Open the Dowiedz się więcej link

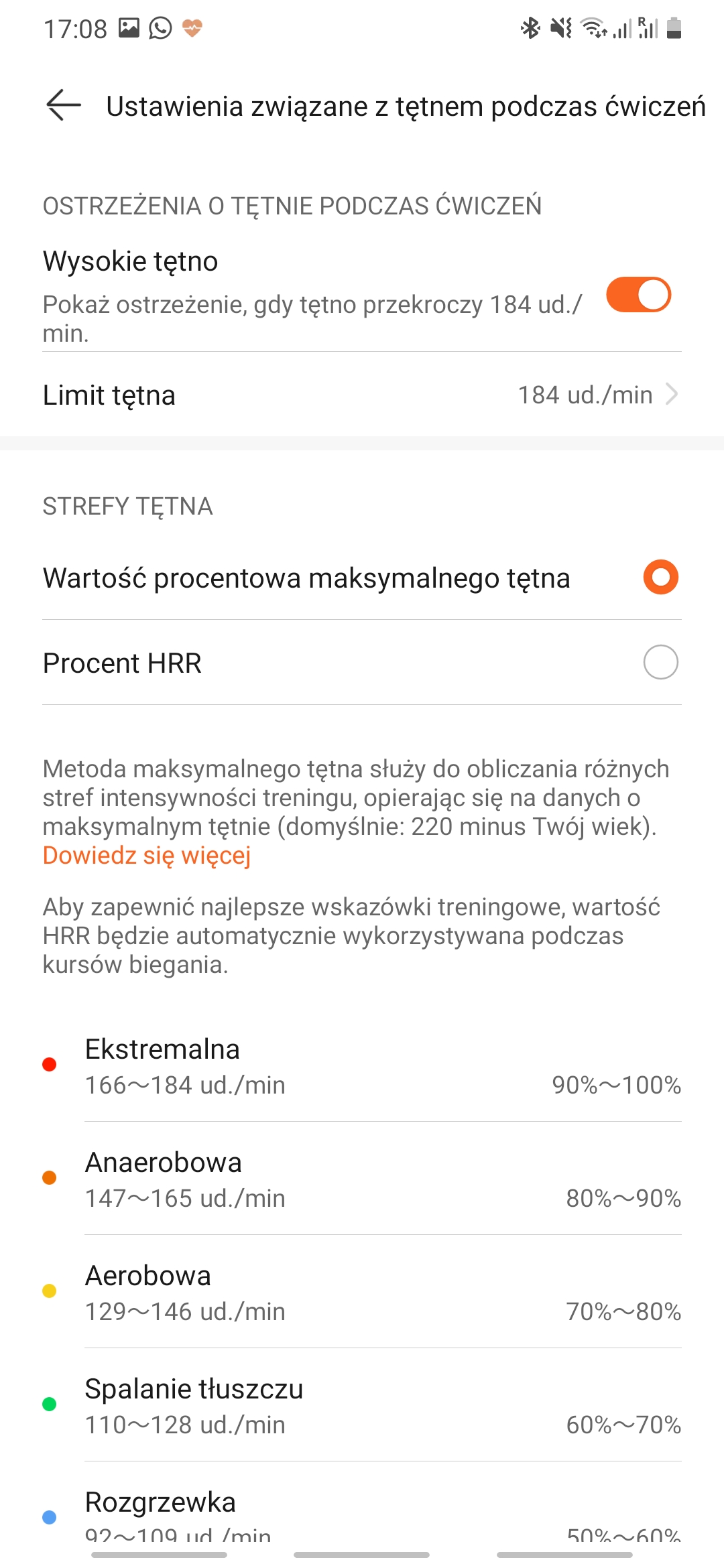(x=147, y=856)
